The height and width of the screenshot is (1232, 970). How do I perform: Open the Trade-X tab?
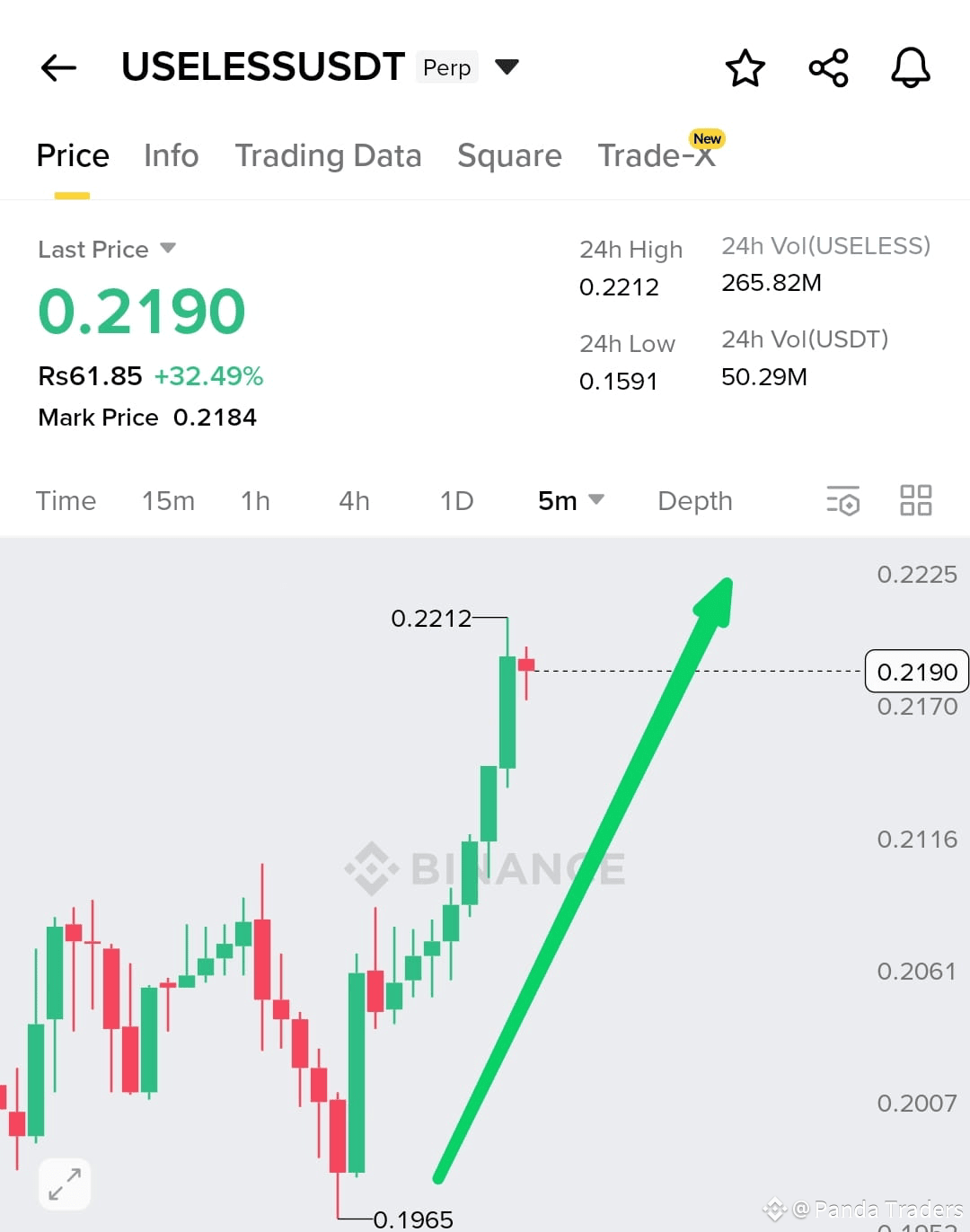point(654,155)
